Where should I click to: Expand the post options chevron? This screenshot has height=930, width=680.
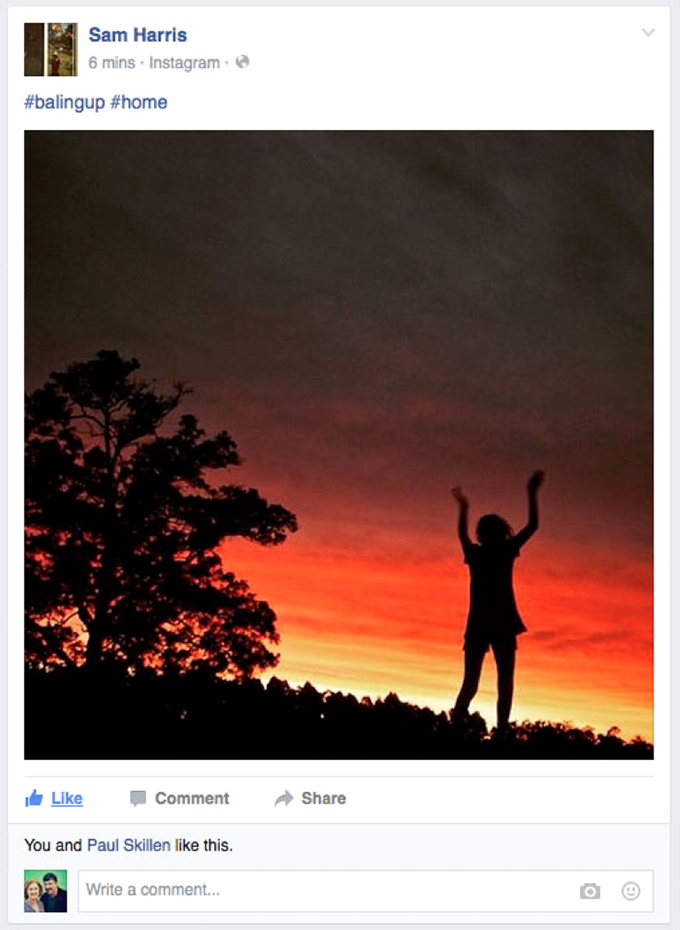(648, 33)
